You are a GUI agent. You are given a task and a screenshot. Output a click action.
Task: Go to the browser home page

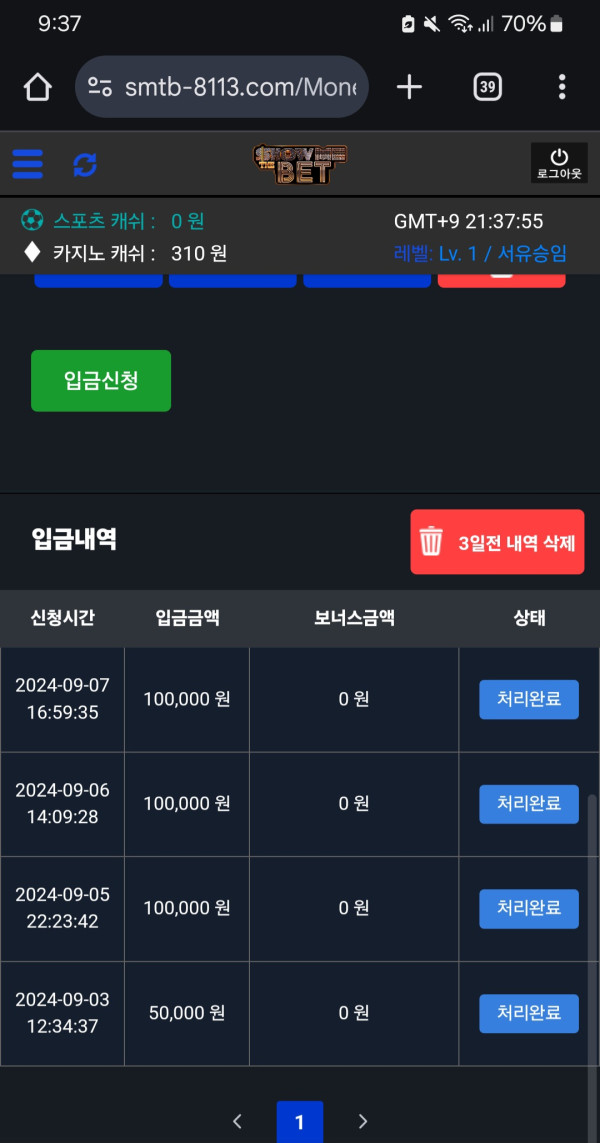pyautogui.click(x=37, y=87)
